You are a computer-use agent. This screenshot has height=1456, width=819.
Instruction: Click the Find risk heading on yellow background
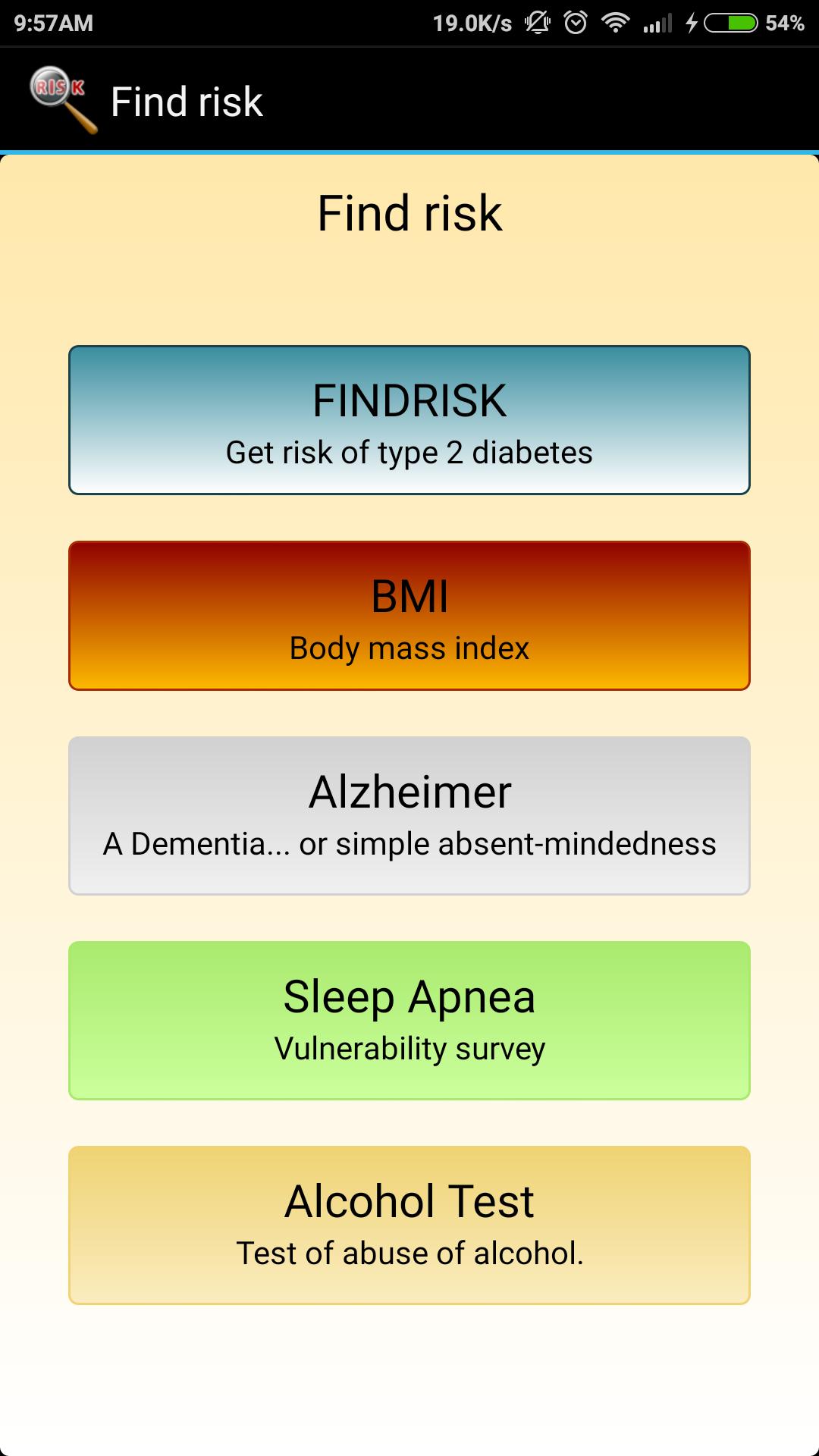tap(409, 213)
